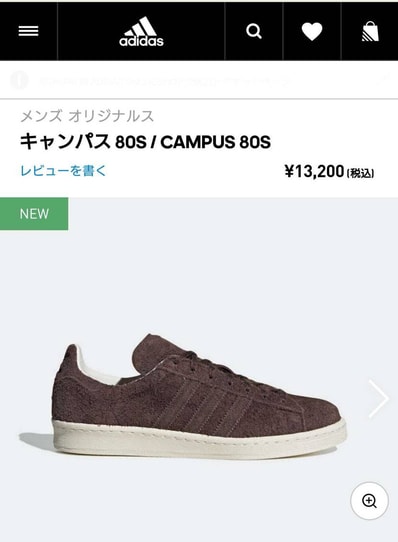Tap the レビューを書く link

63,171
